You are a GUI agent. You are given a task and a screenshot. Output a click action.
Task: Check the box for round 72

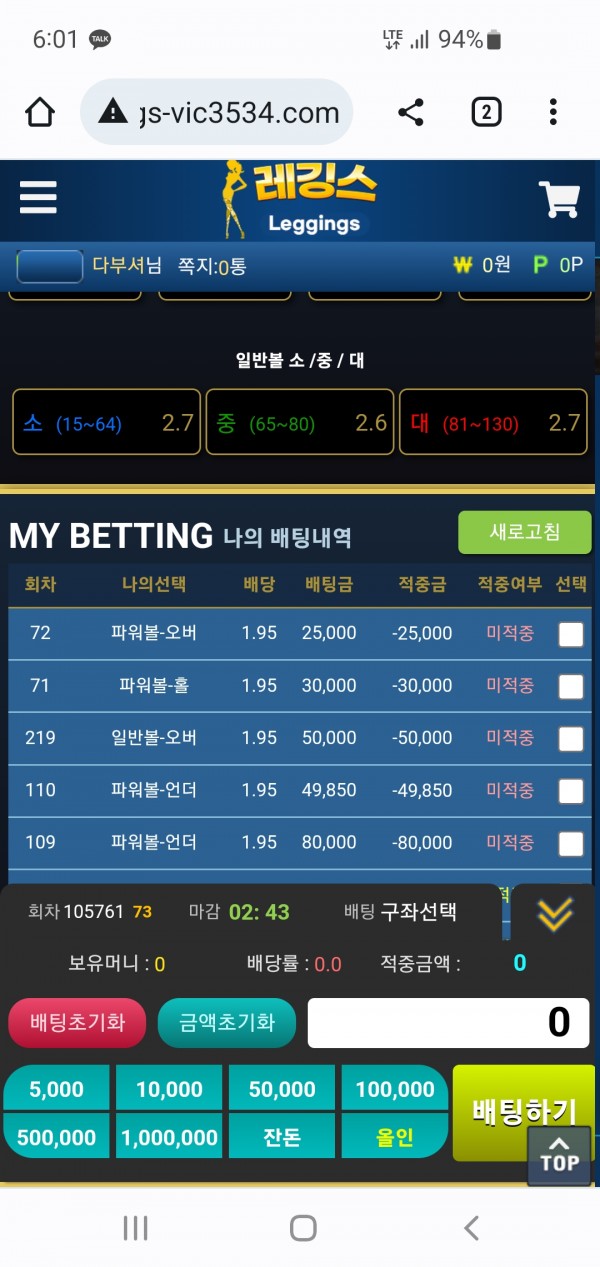[570, 634]
